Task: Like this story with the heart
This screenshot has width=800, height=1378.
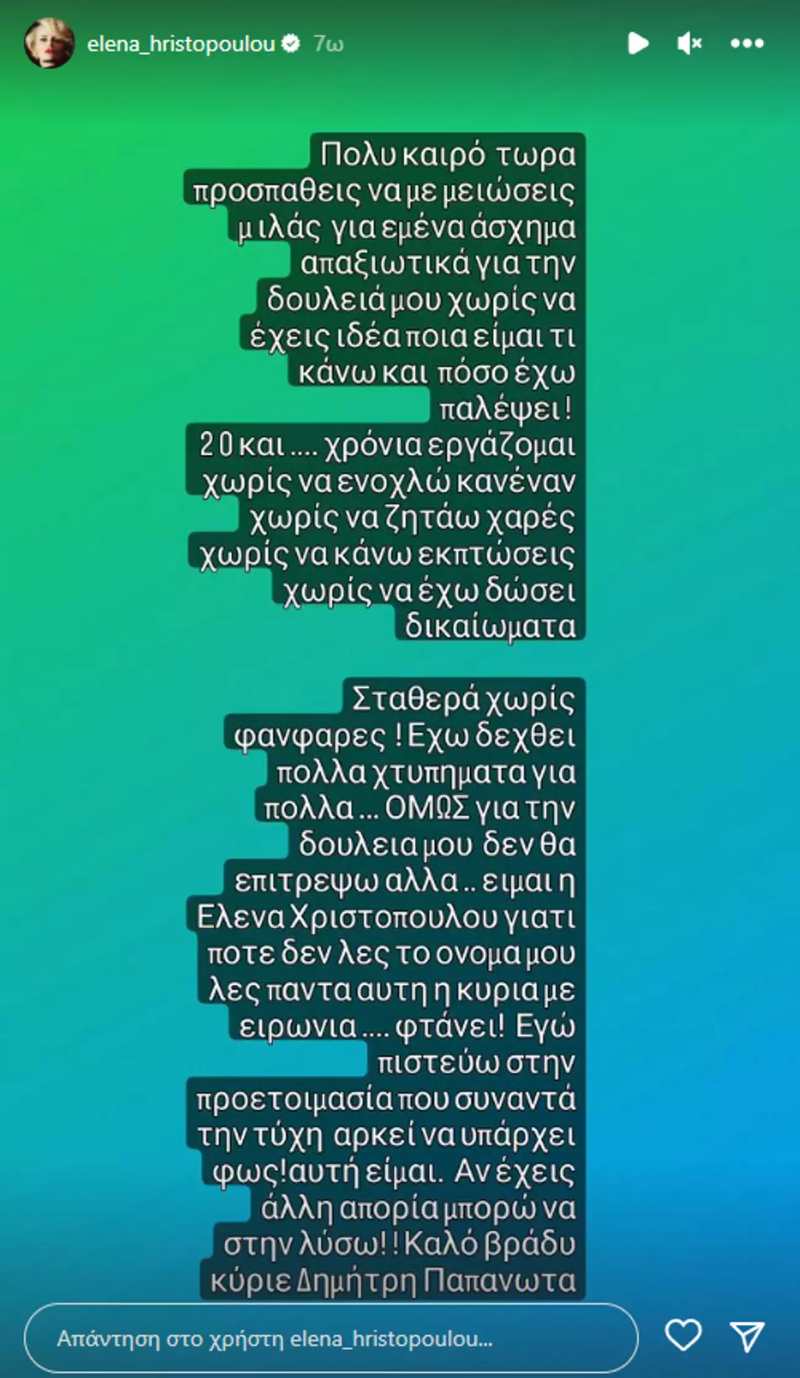Action: (684, 1336)
